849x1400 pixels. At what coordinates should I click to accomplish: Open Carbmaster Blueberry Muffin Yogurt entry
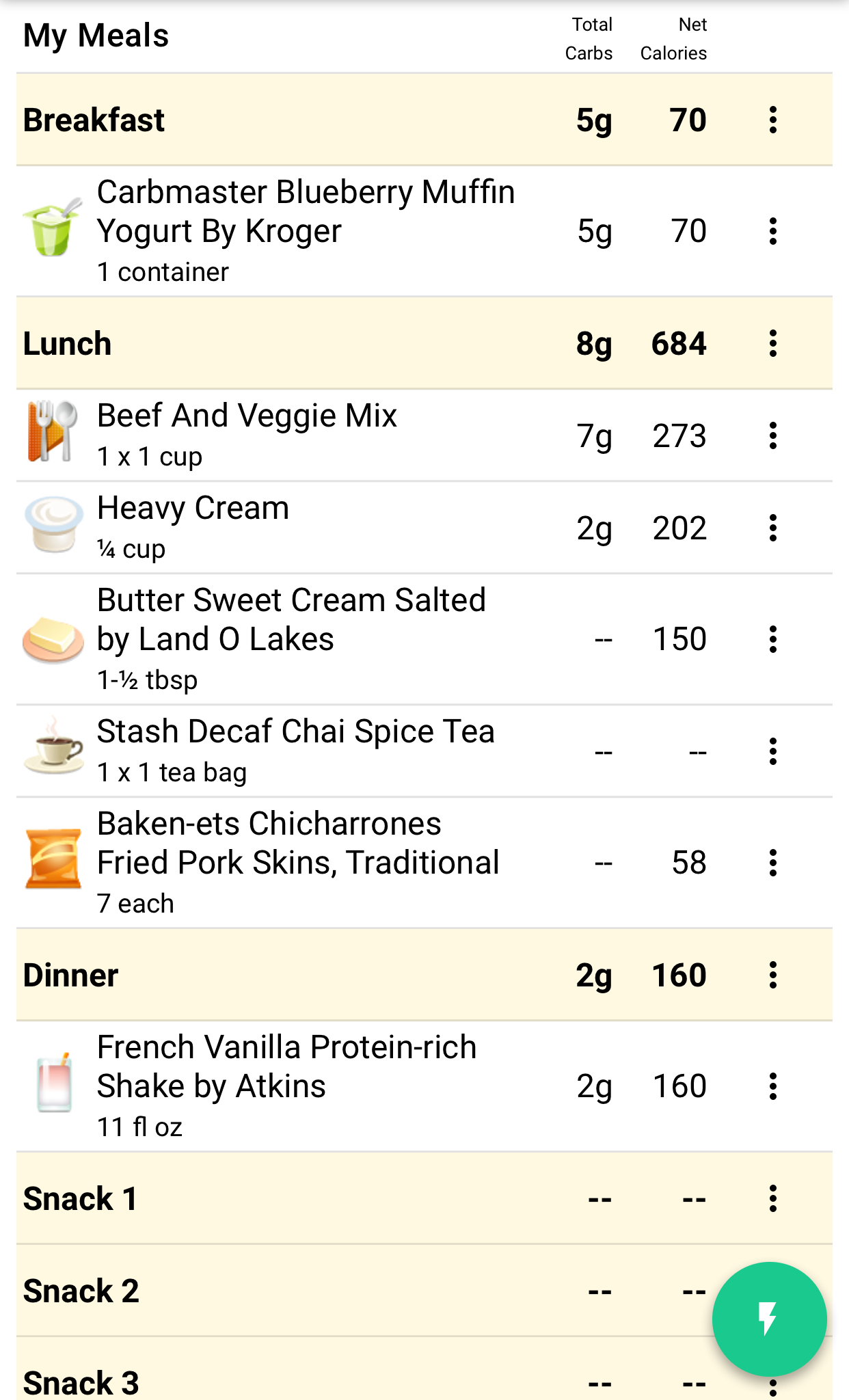coord(383,231)
